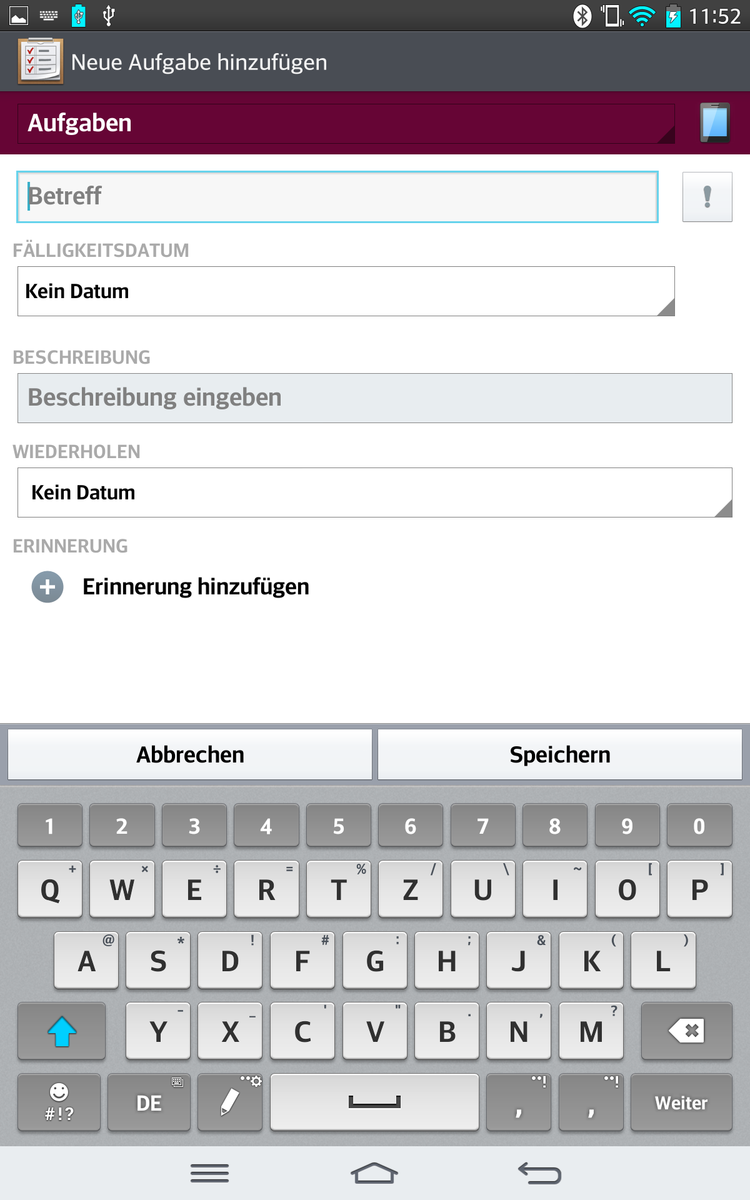Save the task with Speichern
Viewport: 750px width, 1200px height.
(x=560, y=755)
